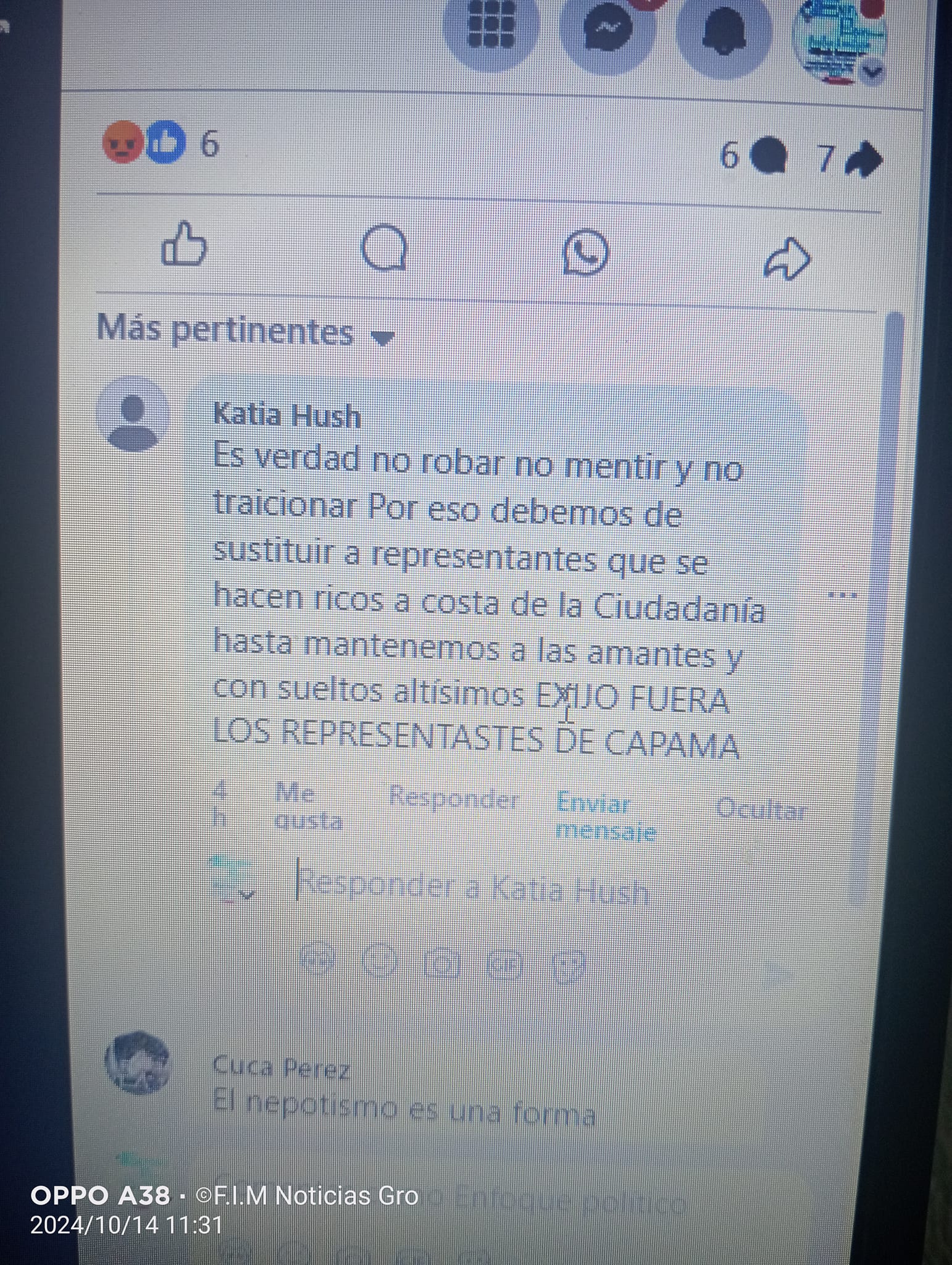Change the Más pertinentes comment sorting

pos(244,333)
